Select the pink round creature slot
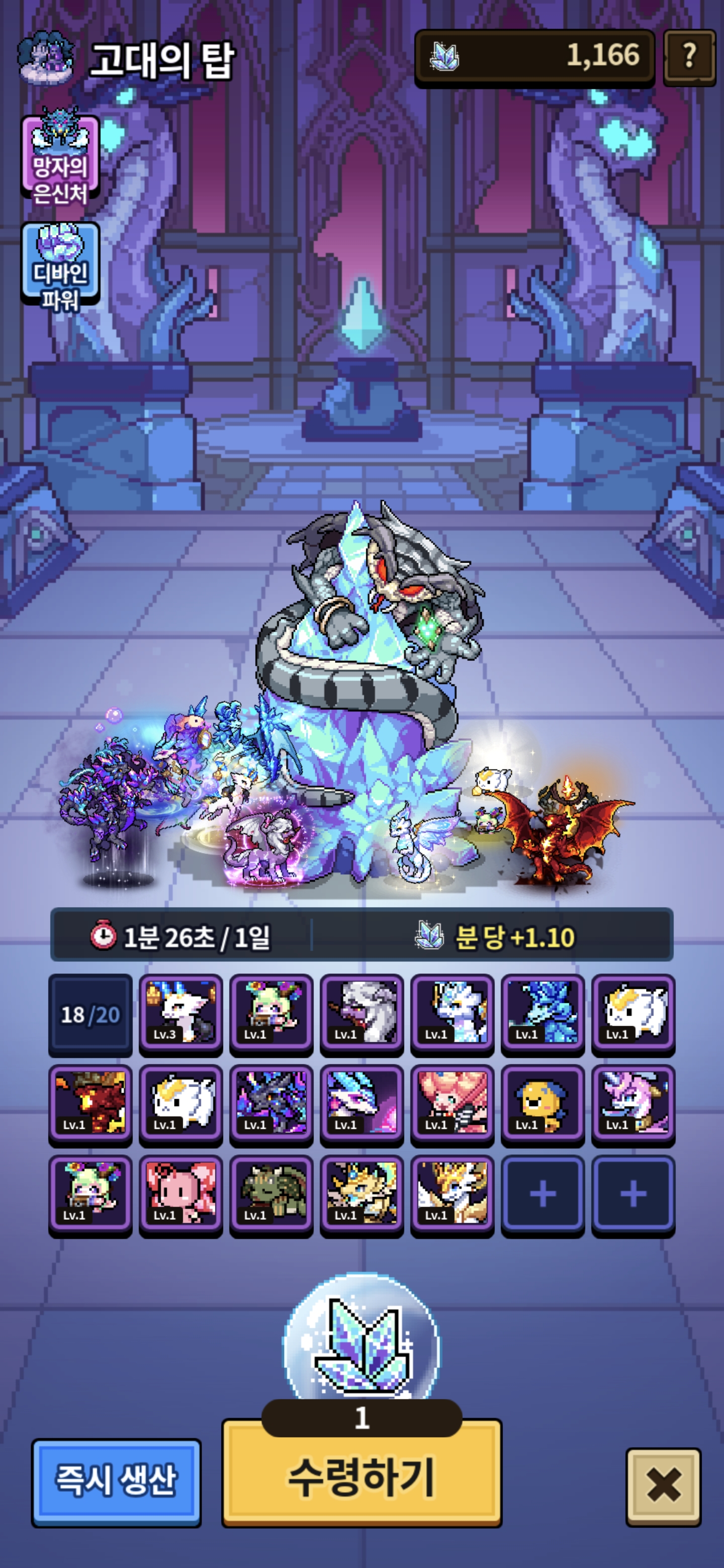Image resolution: width=724 pixels, height=1568 pixels. 181,1196
